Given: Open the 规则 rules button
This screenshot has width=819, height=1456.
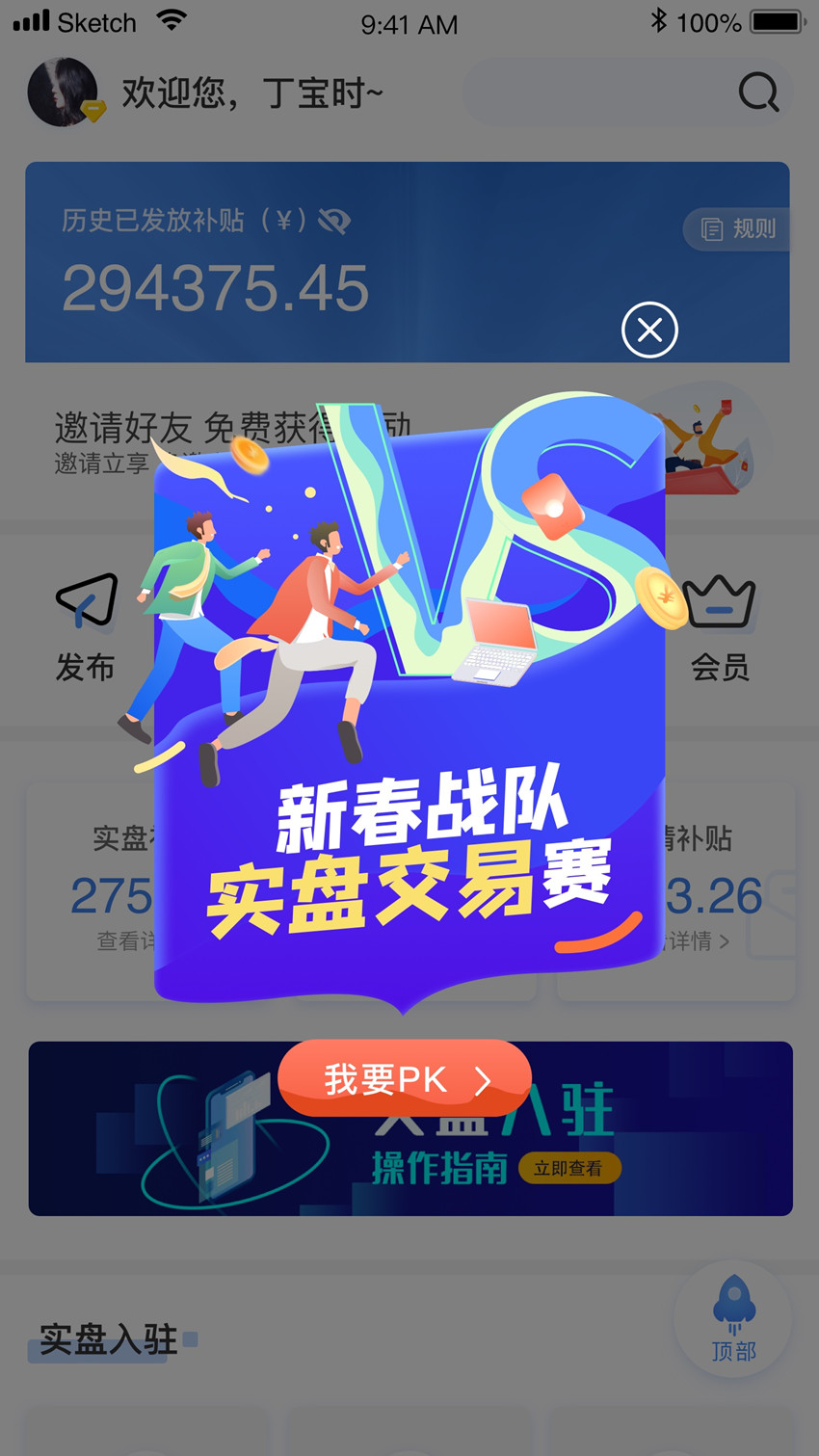Looking at the screenshot, I should pos(739,228).
